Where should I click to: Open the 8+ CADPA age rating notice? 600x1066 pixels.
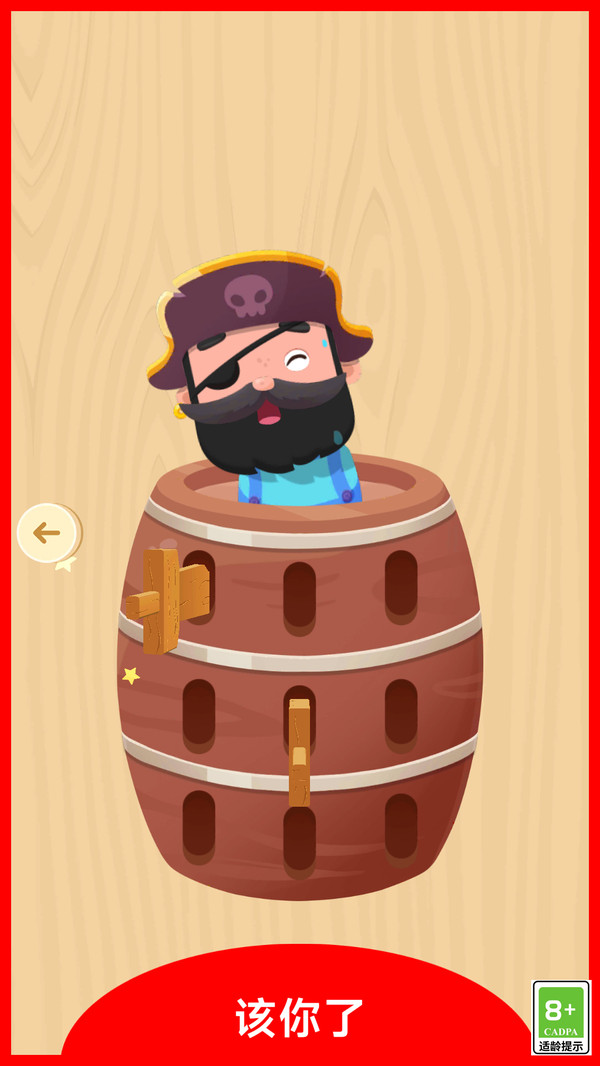[561, 1016]
